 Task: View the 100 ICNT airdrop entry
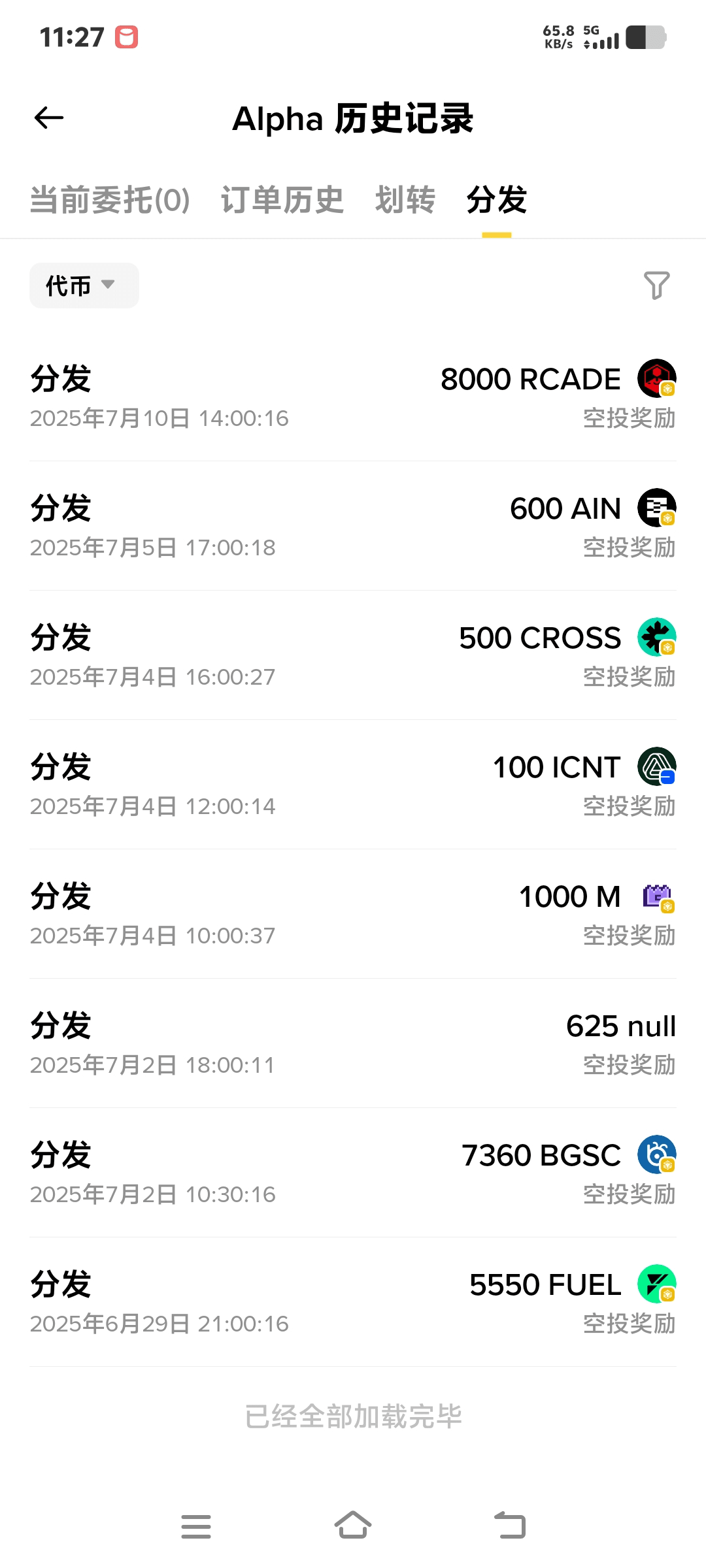353,785
